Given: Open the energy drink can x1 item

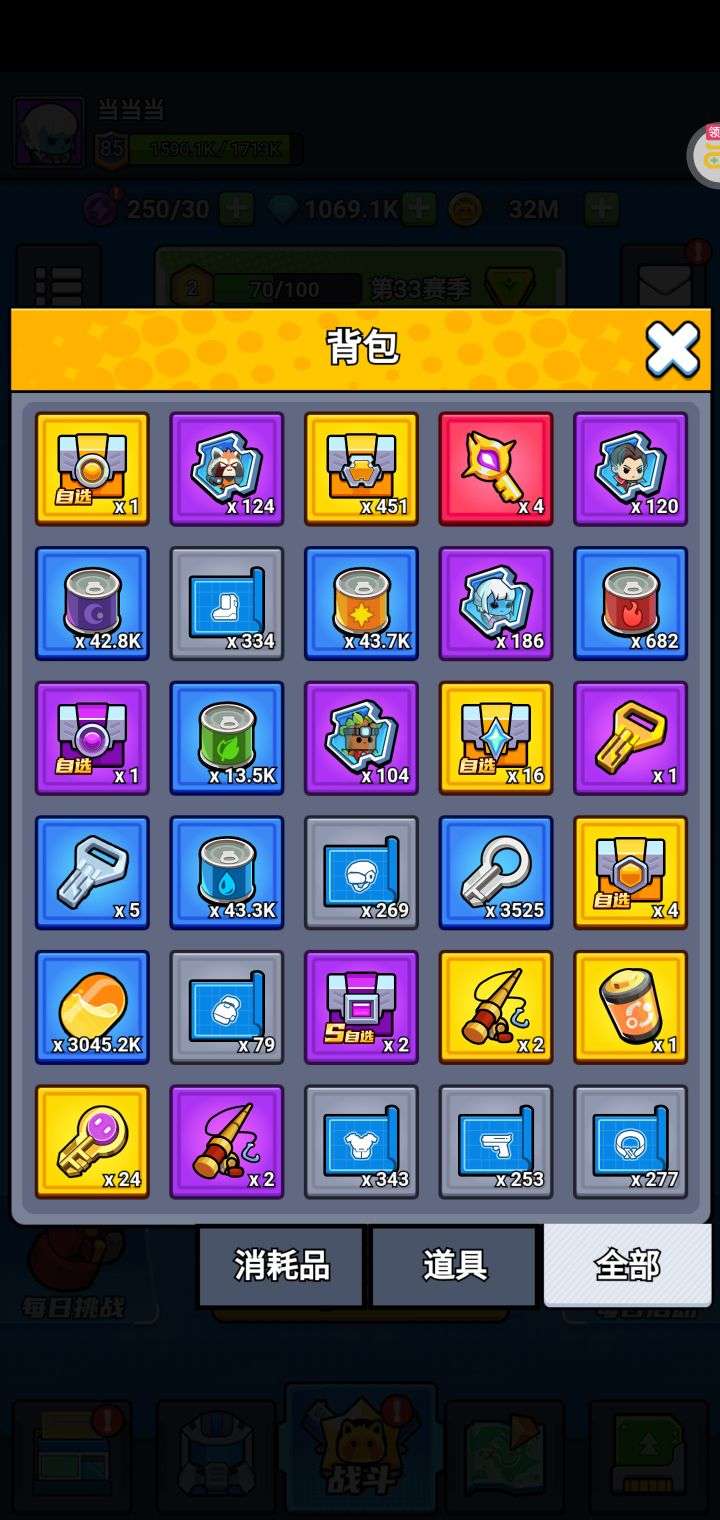Looking at the screenshot, I should click(630, 1007).
